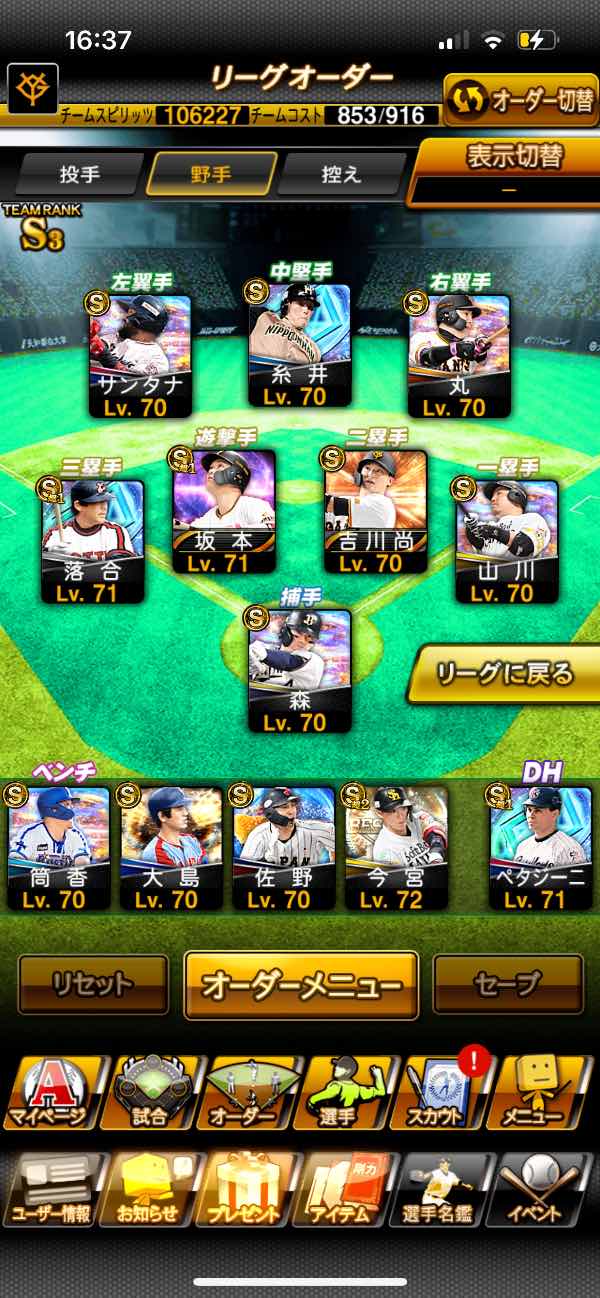Save the order with セーブ
The image size is (600, 1298).
click(x=507, y=985)
